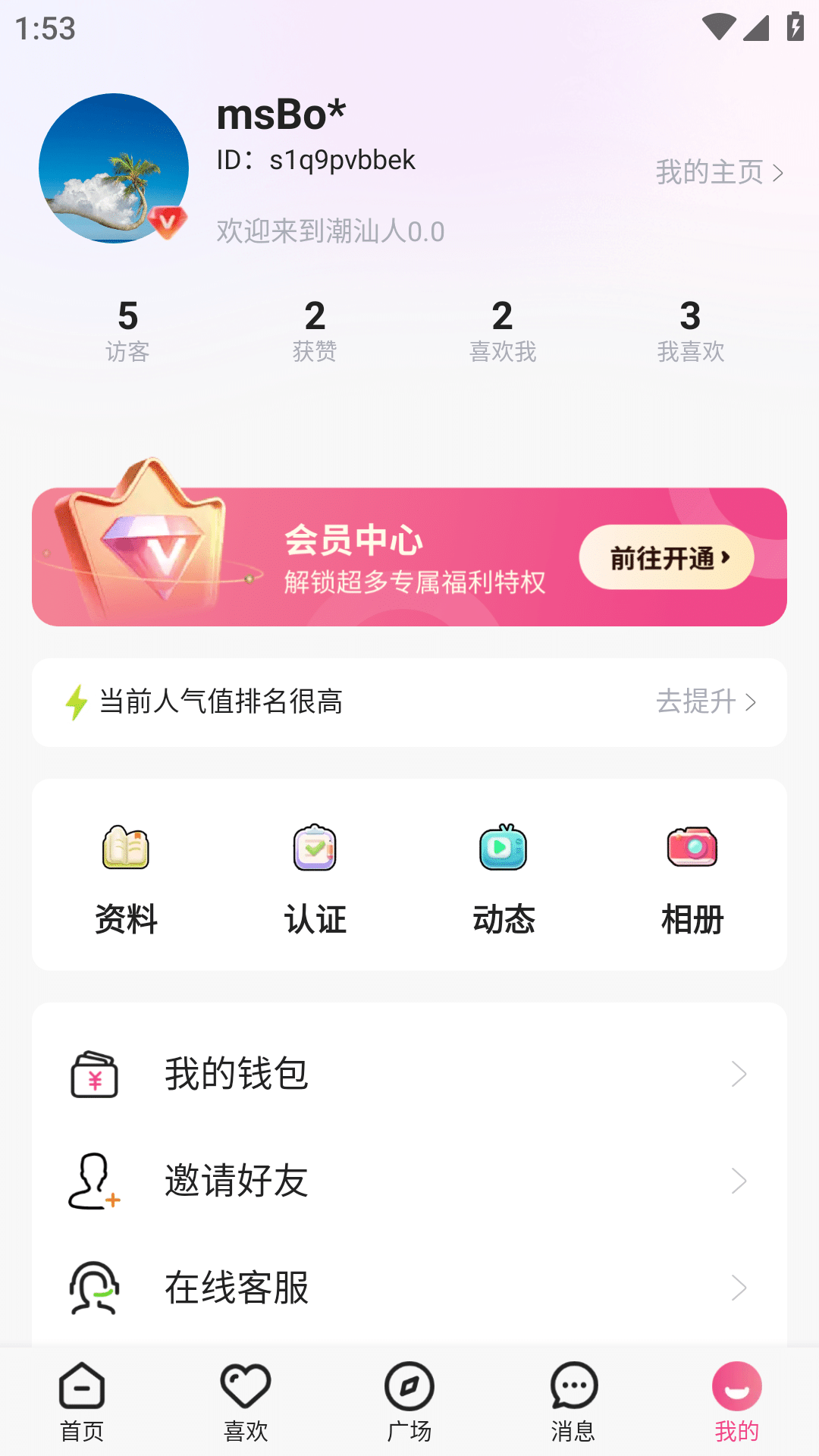Tap the user avatar photo

pos(114,168)
